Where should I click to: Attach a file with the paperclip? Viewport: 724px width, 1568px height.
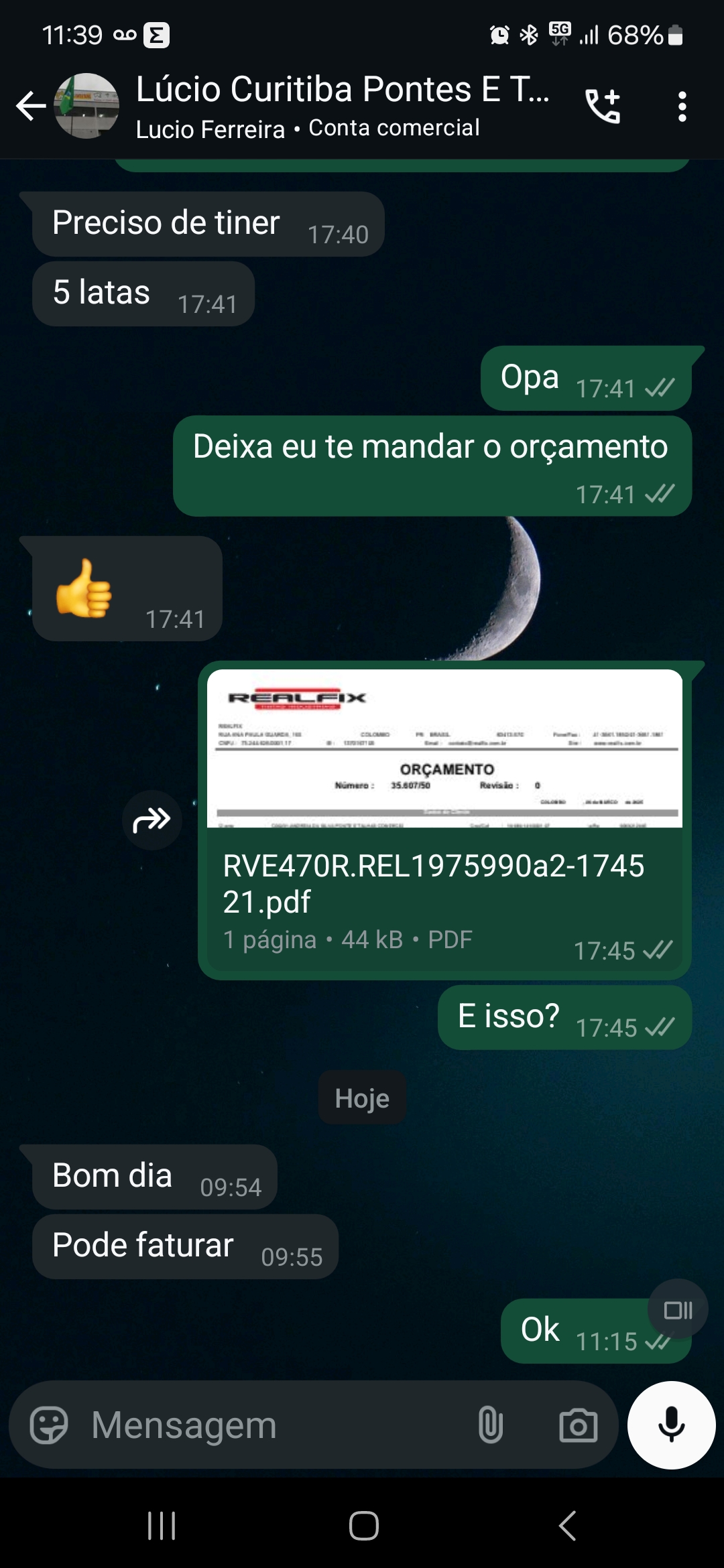coord(490,1425)
